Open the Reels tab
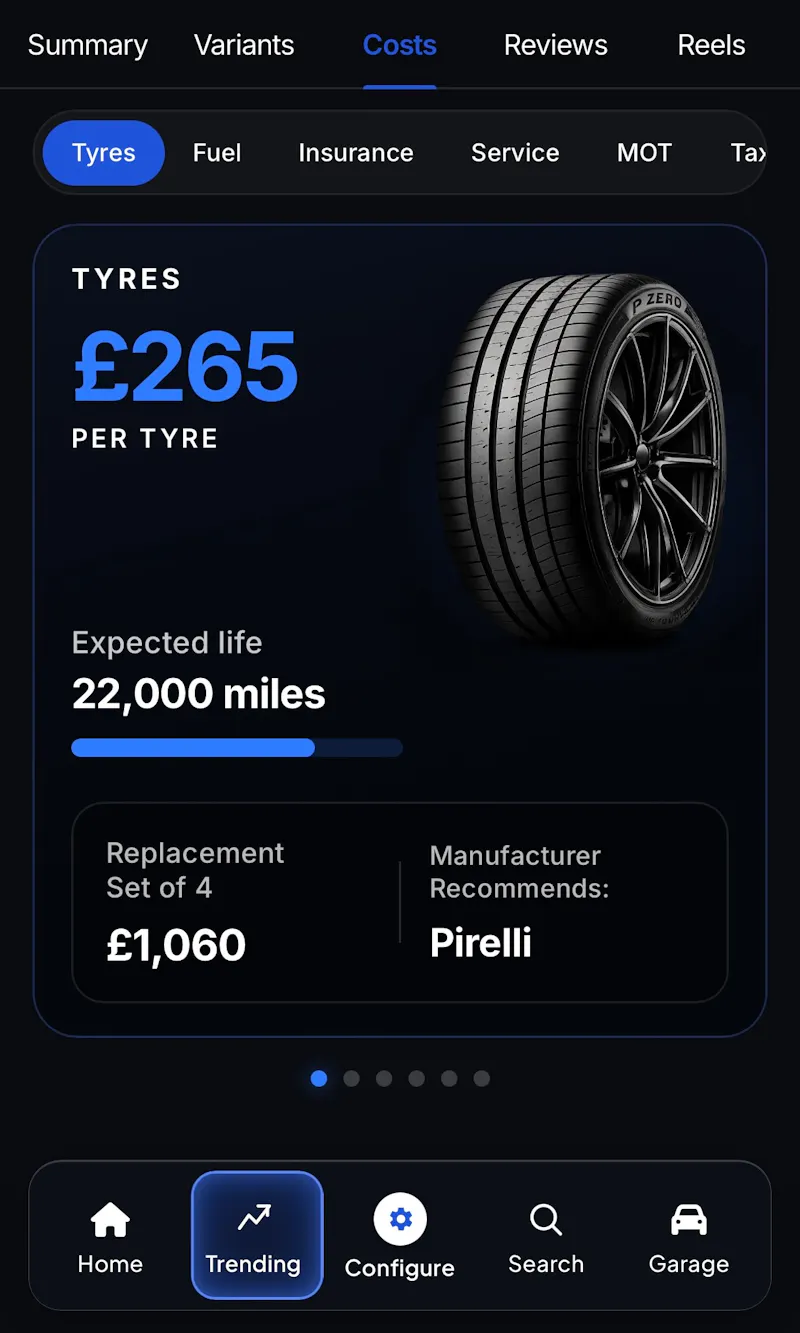The image size is (800, 1333). click(x=711, y=45)
